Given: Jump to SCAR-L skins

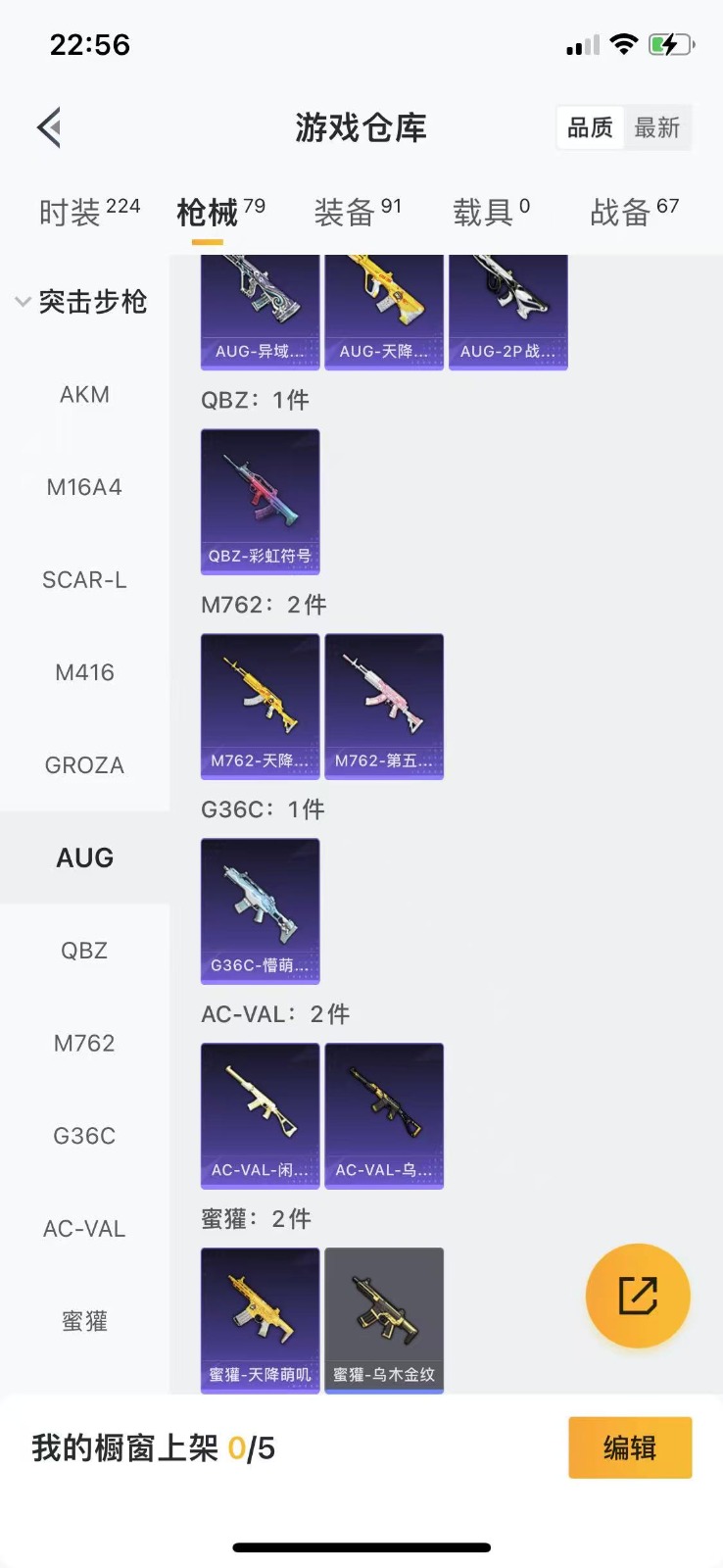Looking at the screenshot, I should [84, 580].
